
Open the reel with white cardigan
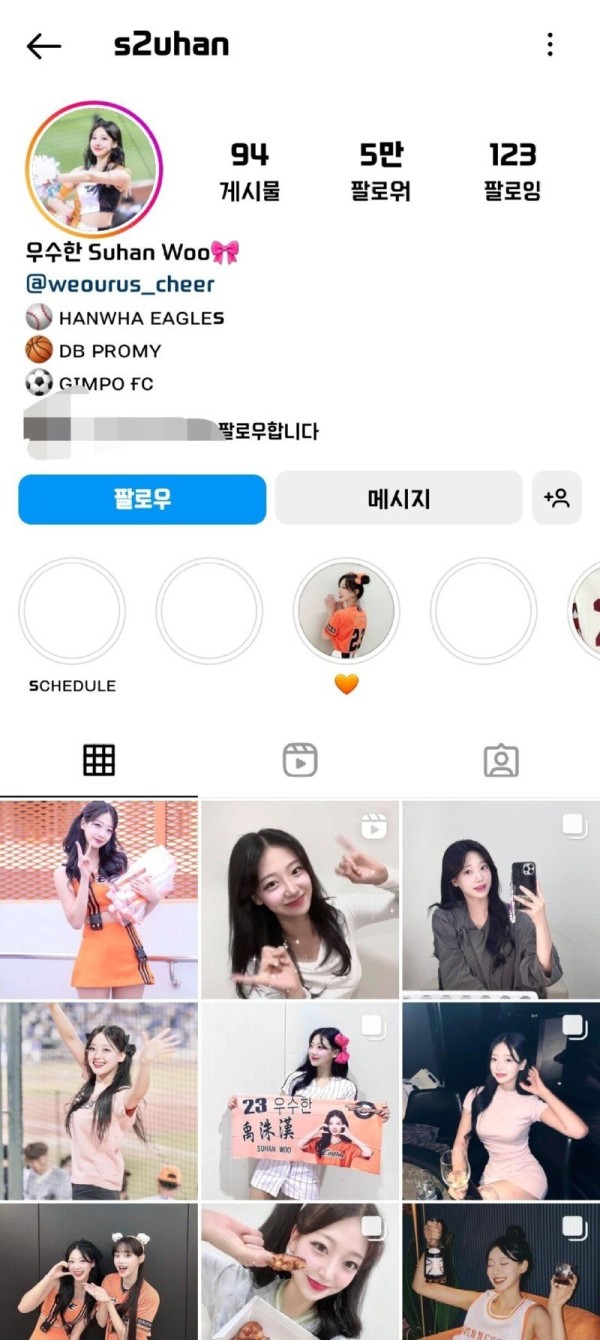point(300,898)
